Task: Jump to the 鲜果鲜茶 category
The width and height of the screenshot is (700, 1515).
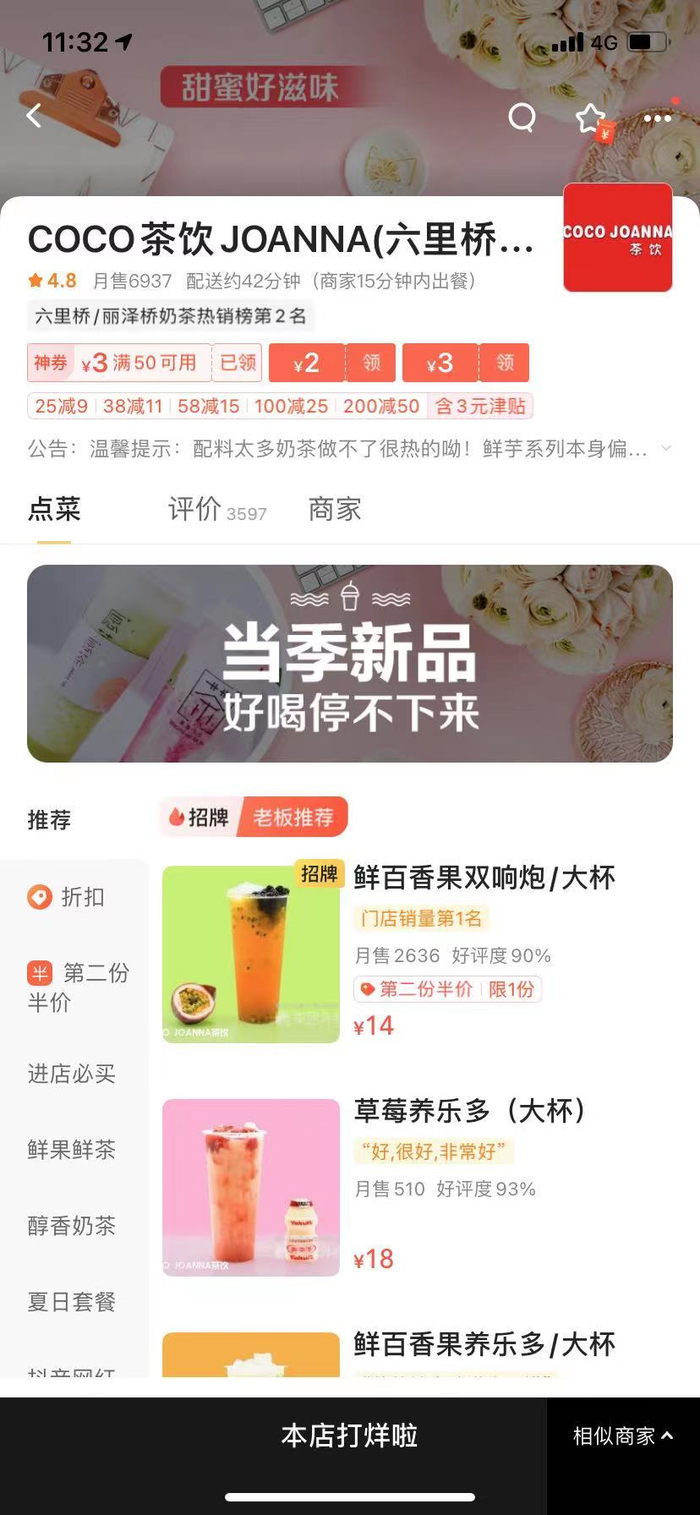Action: (72, 1150)
